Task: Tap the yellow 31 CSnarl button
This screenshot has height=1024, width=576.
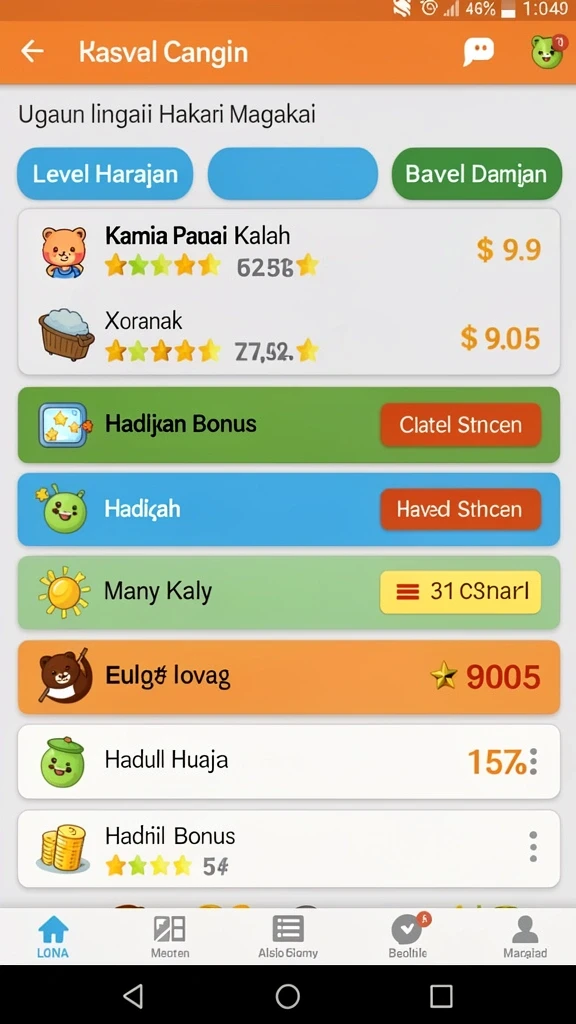Action: [460, 592]
